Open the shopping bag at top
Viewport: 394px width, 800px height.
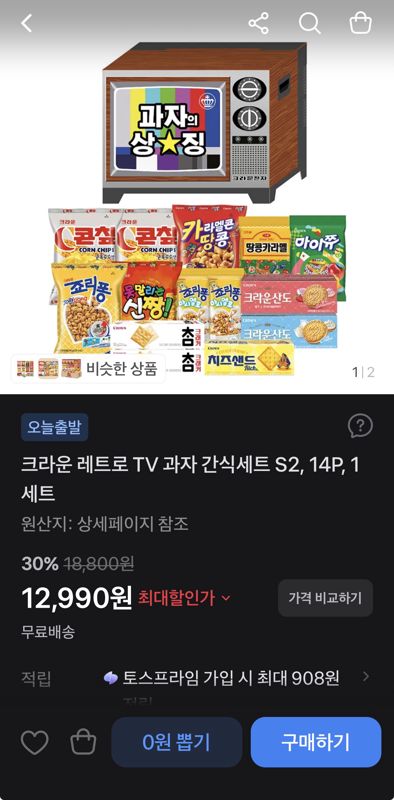pyautogui.click(x=360, y=23)
